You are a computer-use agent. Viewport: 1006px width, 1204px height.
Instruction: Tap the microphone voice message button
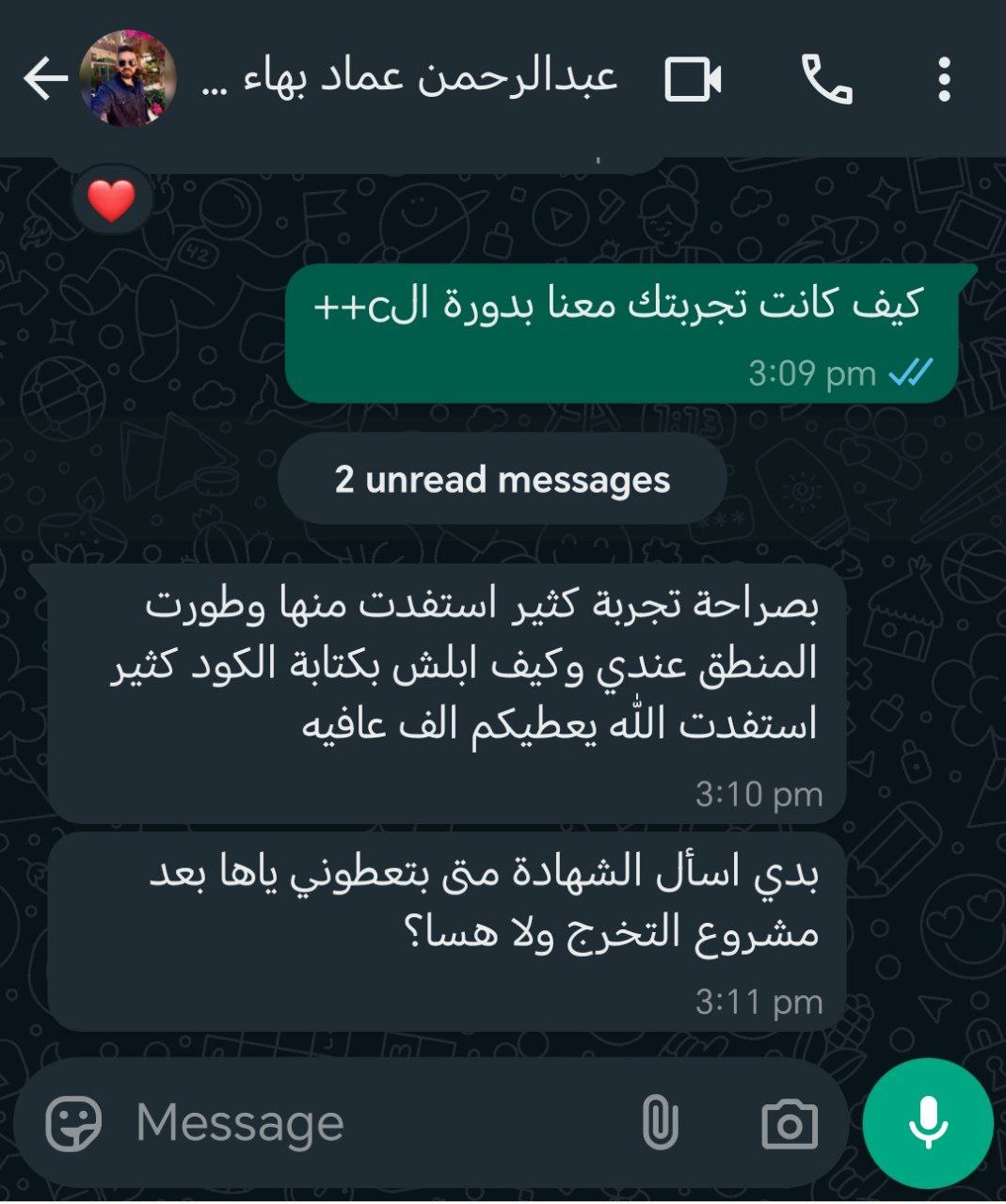click(928, 1123)
